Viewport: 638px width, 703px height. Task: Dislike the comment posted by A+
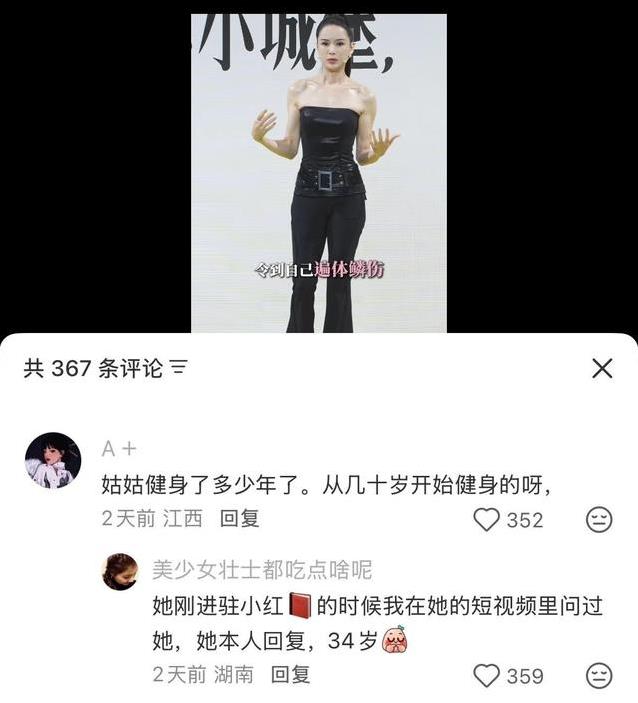[x=599, y=520]
